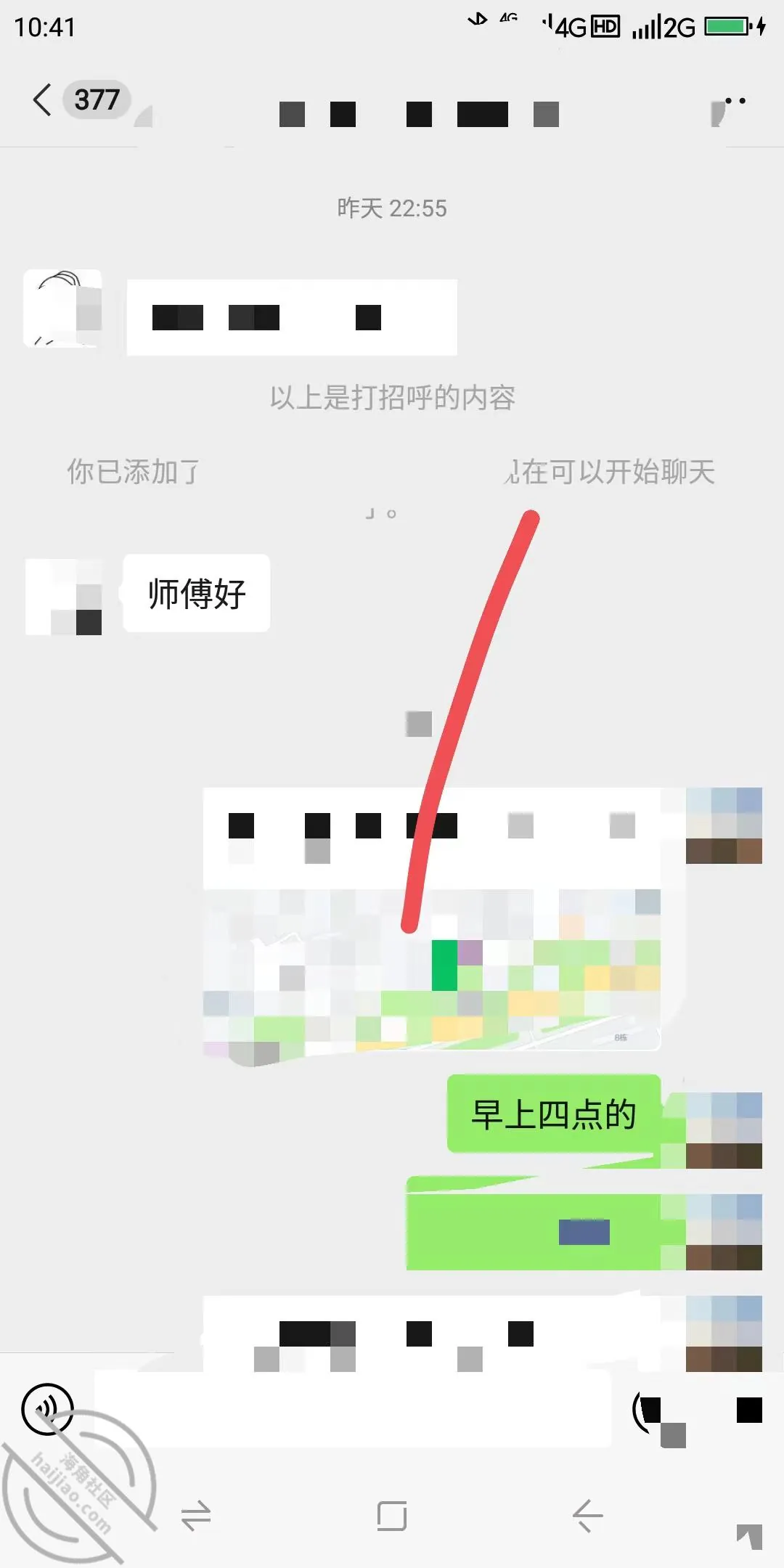
Task: Open the avatar beside 师傅好
Action: click(64, 597)
